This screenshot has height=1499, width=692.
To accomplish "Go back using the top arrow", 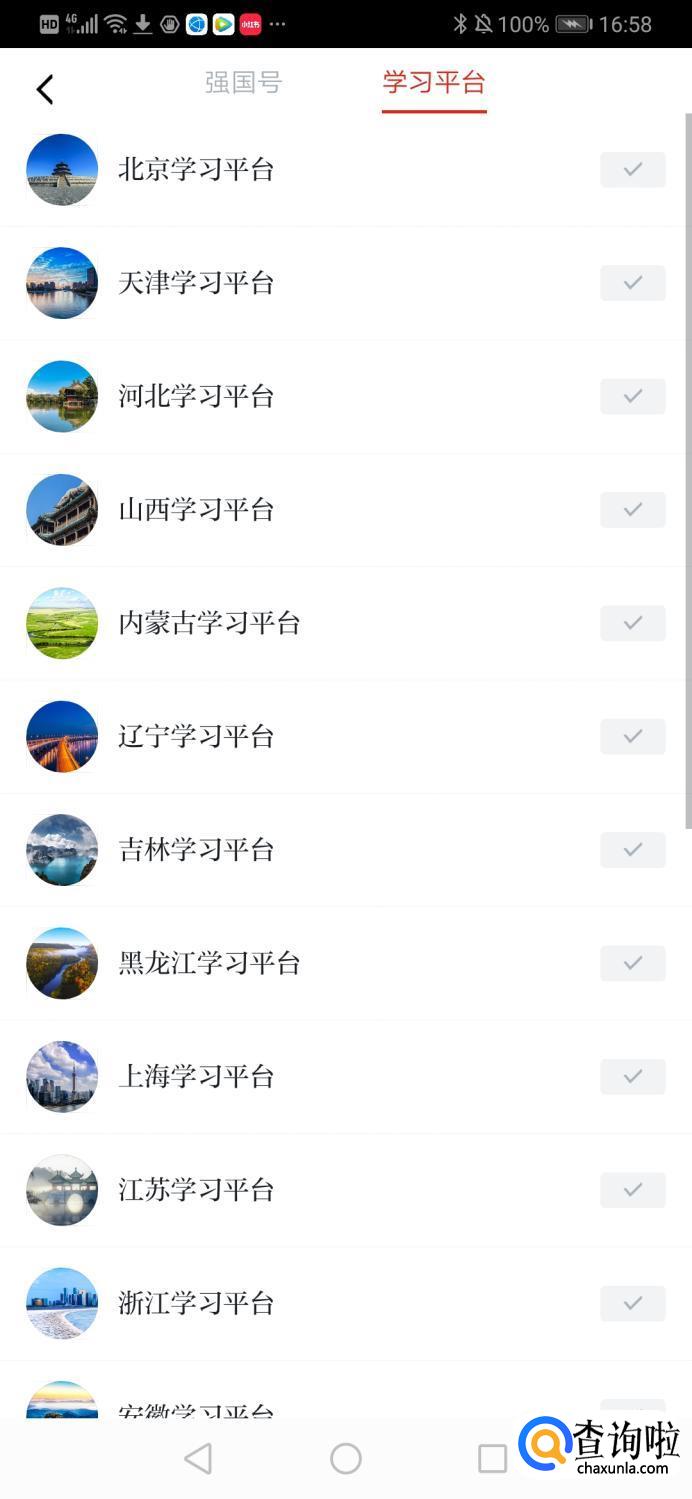I will (45, 89).
